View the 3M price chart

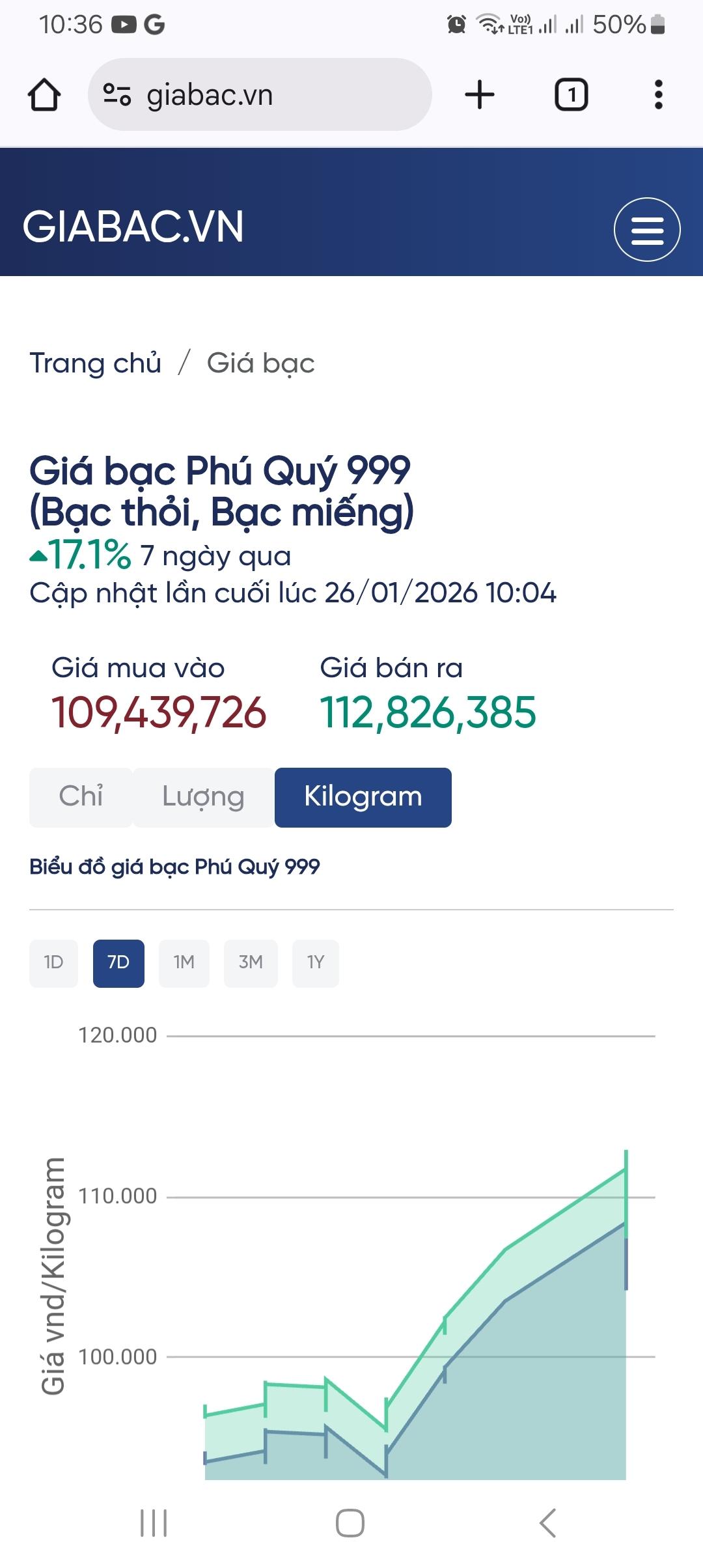click(251, 962)
